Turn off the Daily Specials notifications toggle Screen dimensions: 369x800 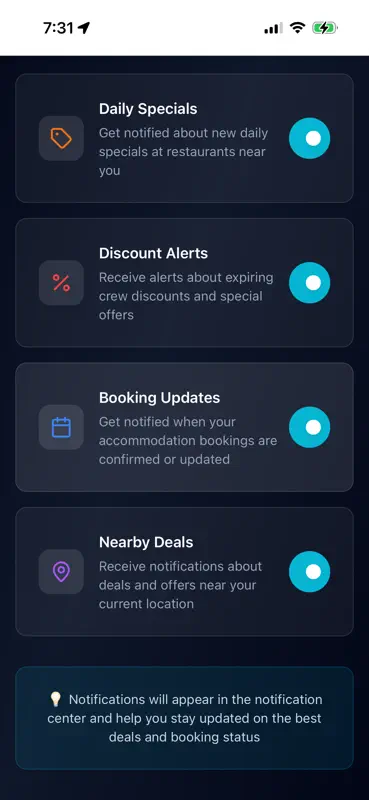(309, 138)
